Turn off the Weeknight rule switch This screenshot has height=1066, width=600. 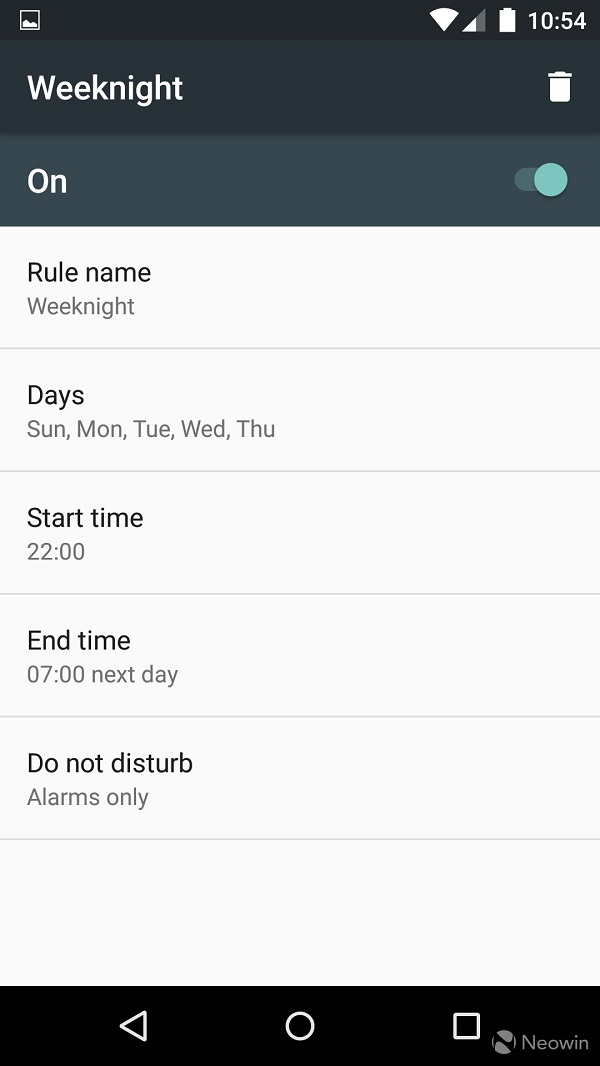coord(541,180)
